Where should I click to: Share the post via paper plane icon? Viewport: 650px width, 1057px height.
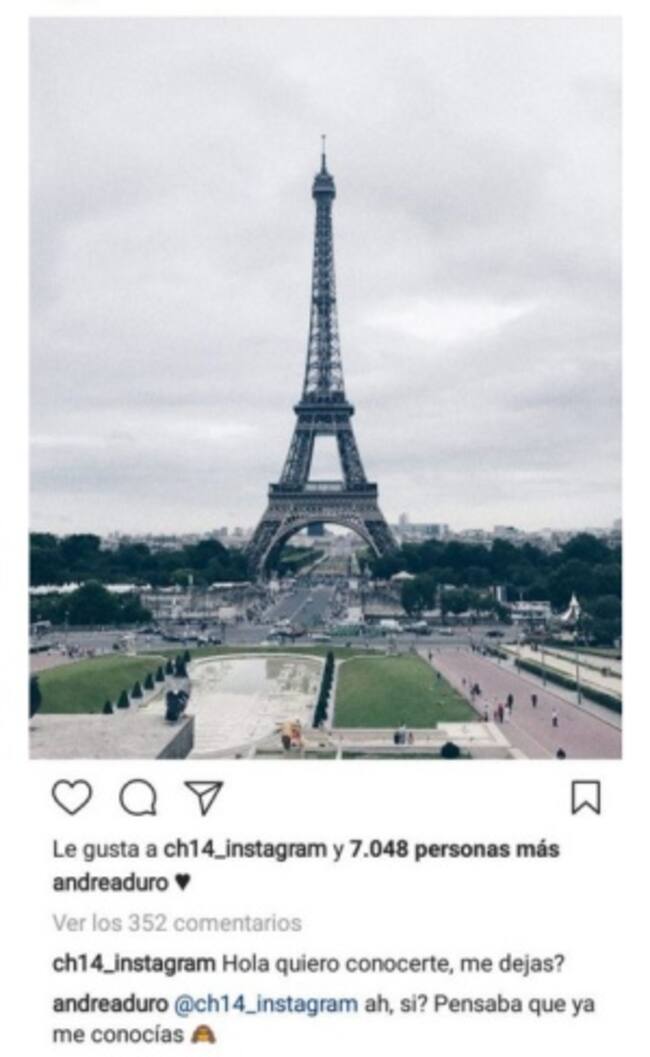[204, 797]
